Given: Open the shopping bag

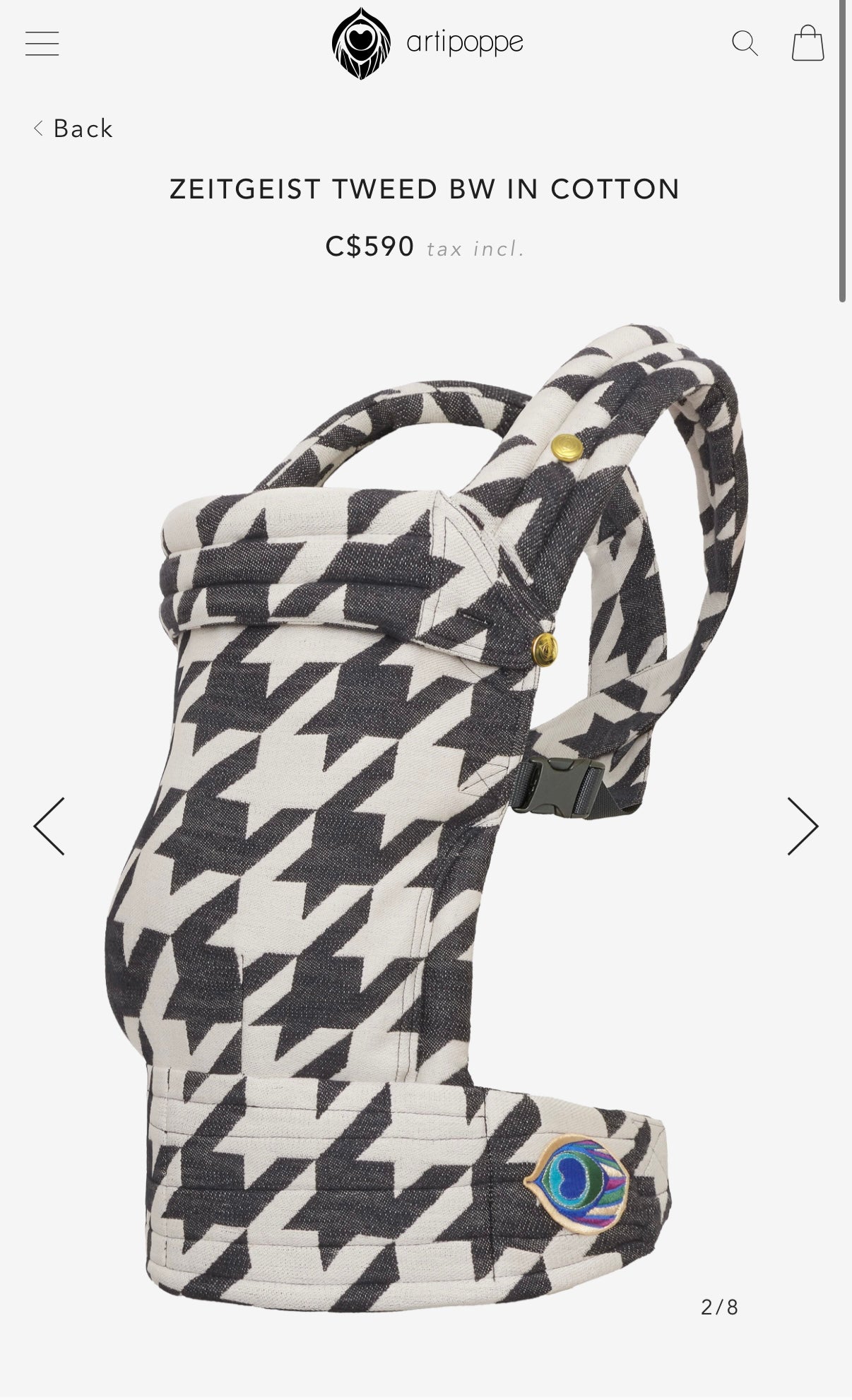Looking at the screenshot, I should tap(807, 44).
